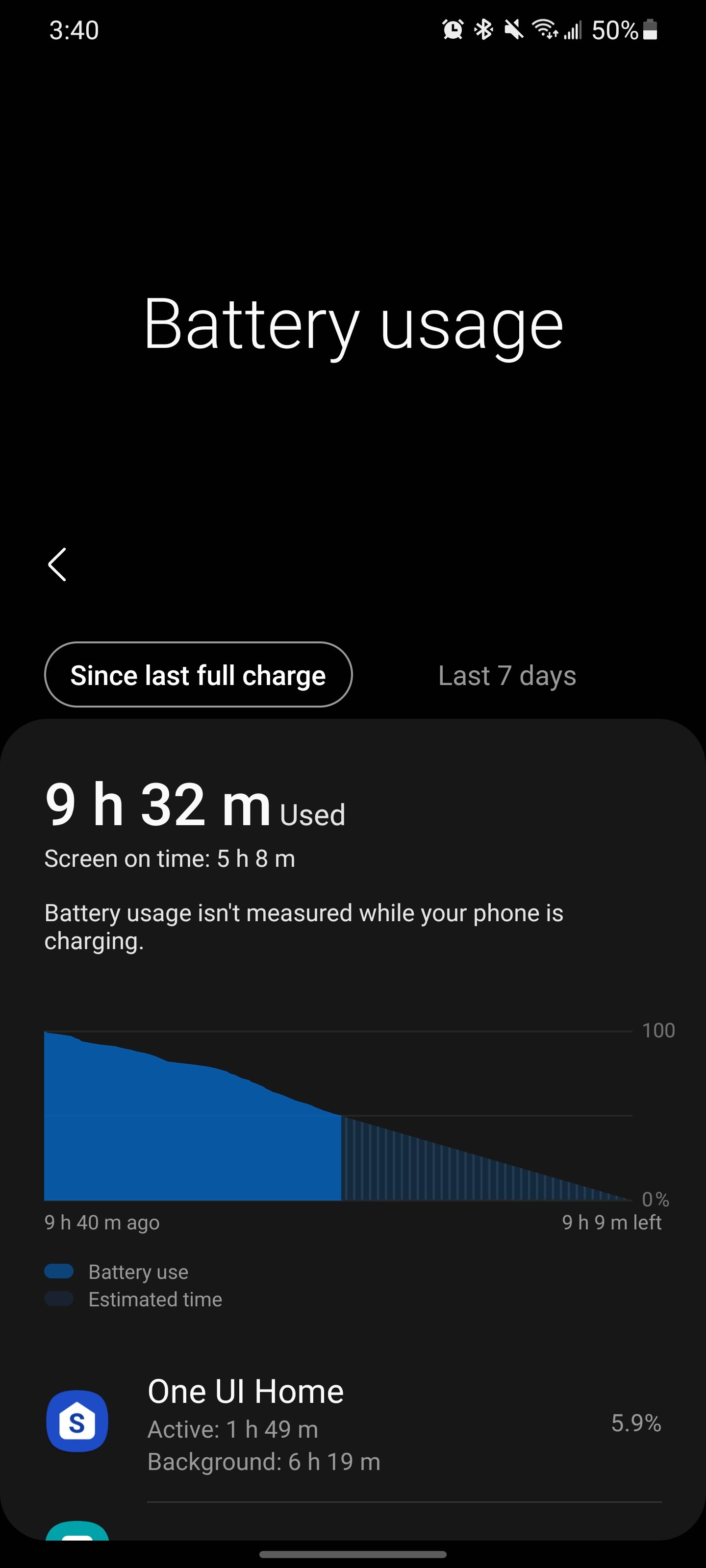Go back from Battery usage
The image size is (706, 1568).
coord(57,564)
